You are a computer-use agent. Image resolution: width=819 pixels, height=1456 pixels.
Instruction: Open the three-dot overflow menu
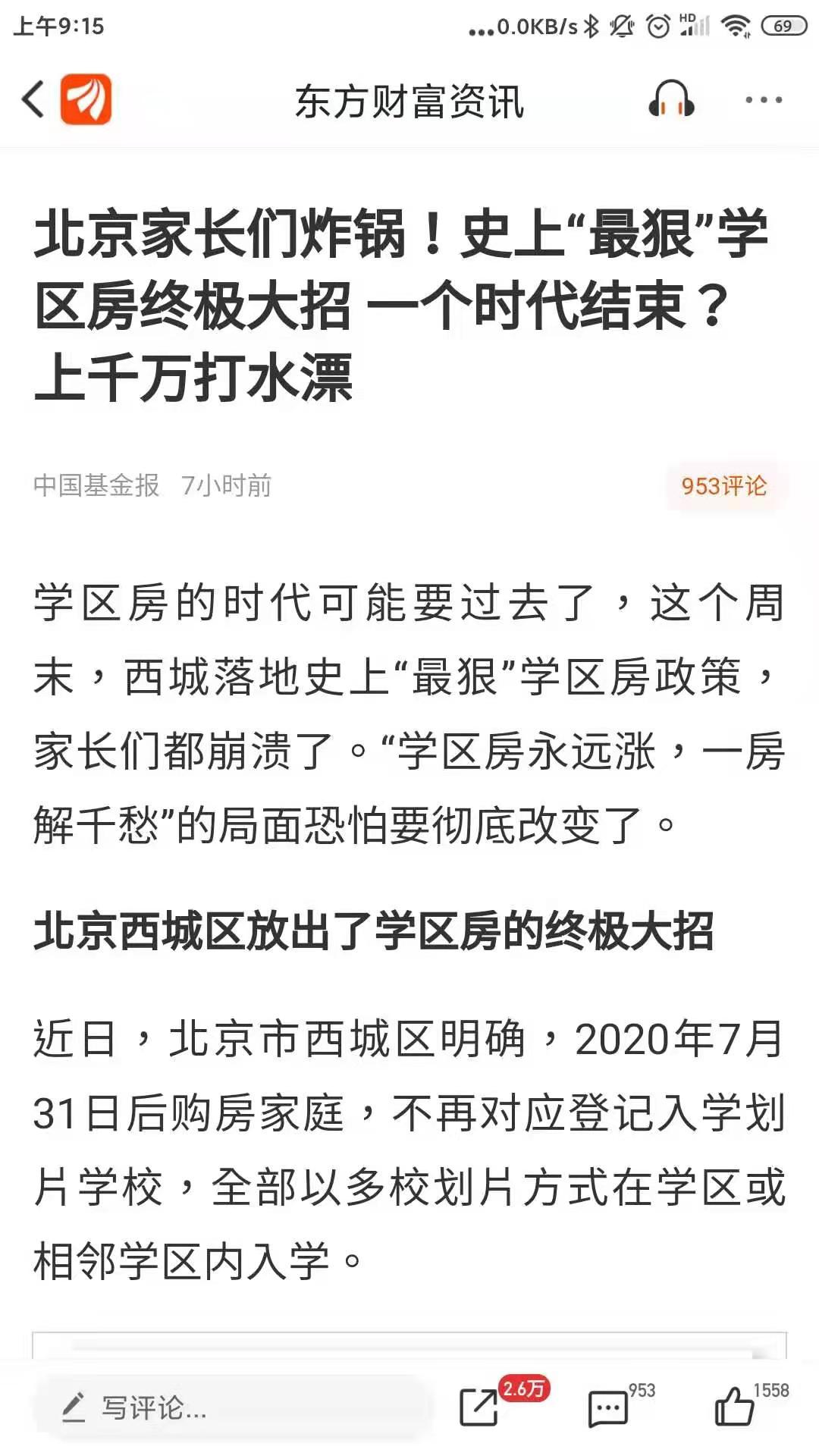[763, 99]
